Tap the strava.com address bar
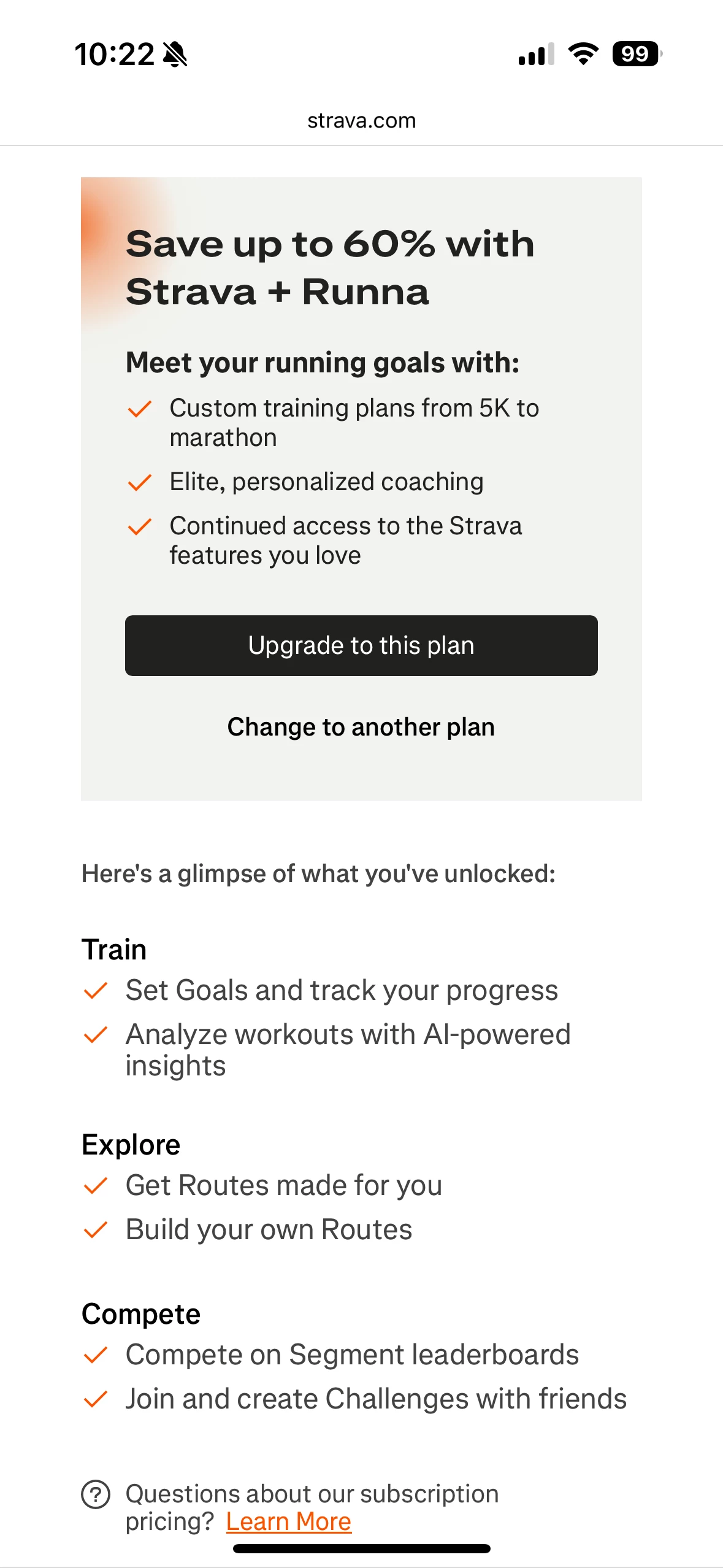This screenshot has width=723, height=1568. (x=361, y=120)
